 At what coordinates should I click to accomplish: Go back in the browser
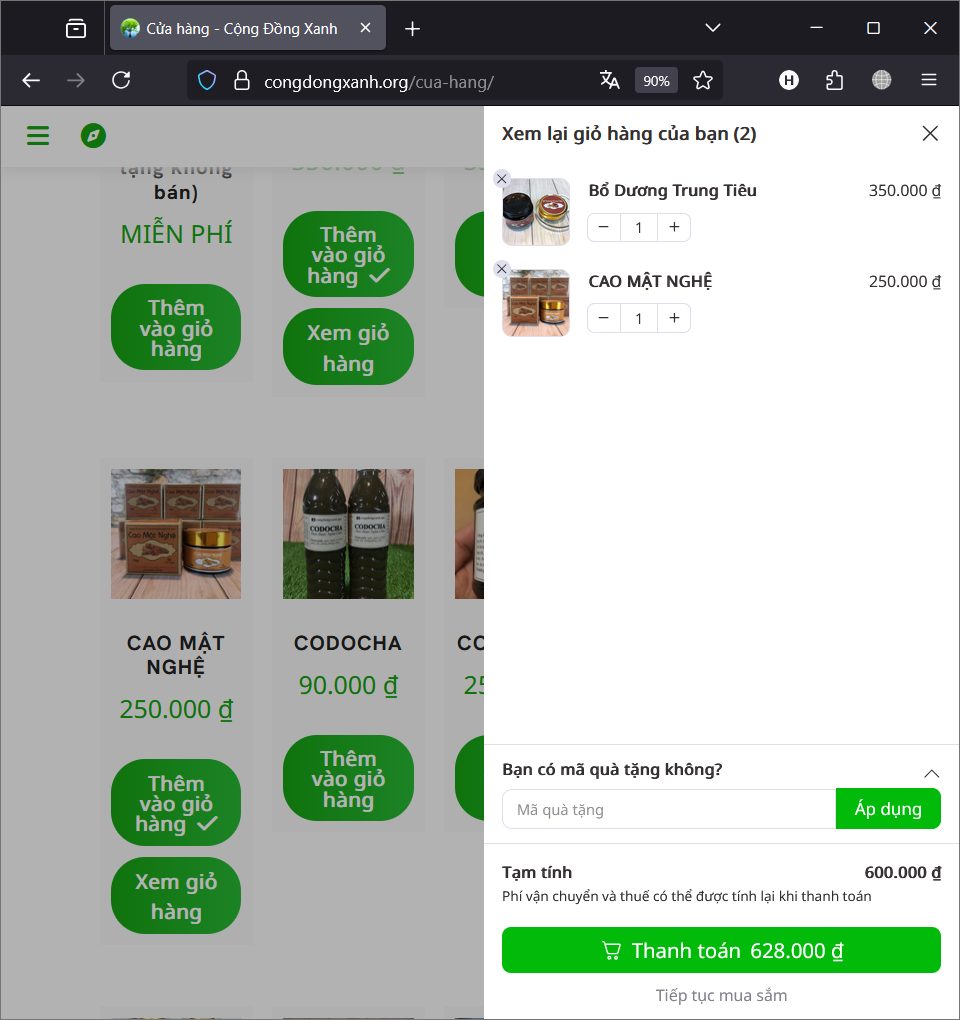[x=31, y=81]
